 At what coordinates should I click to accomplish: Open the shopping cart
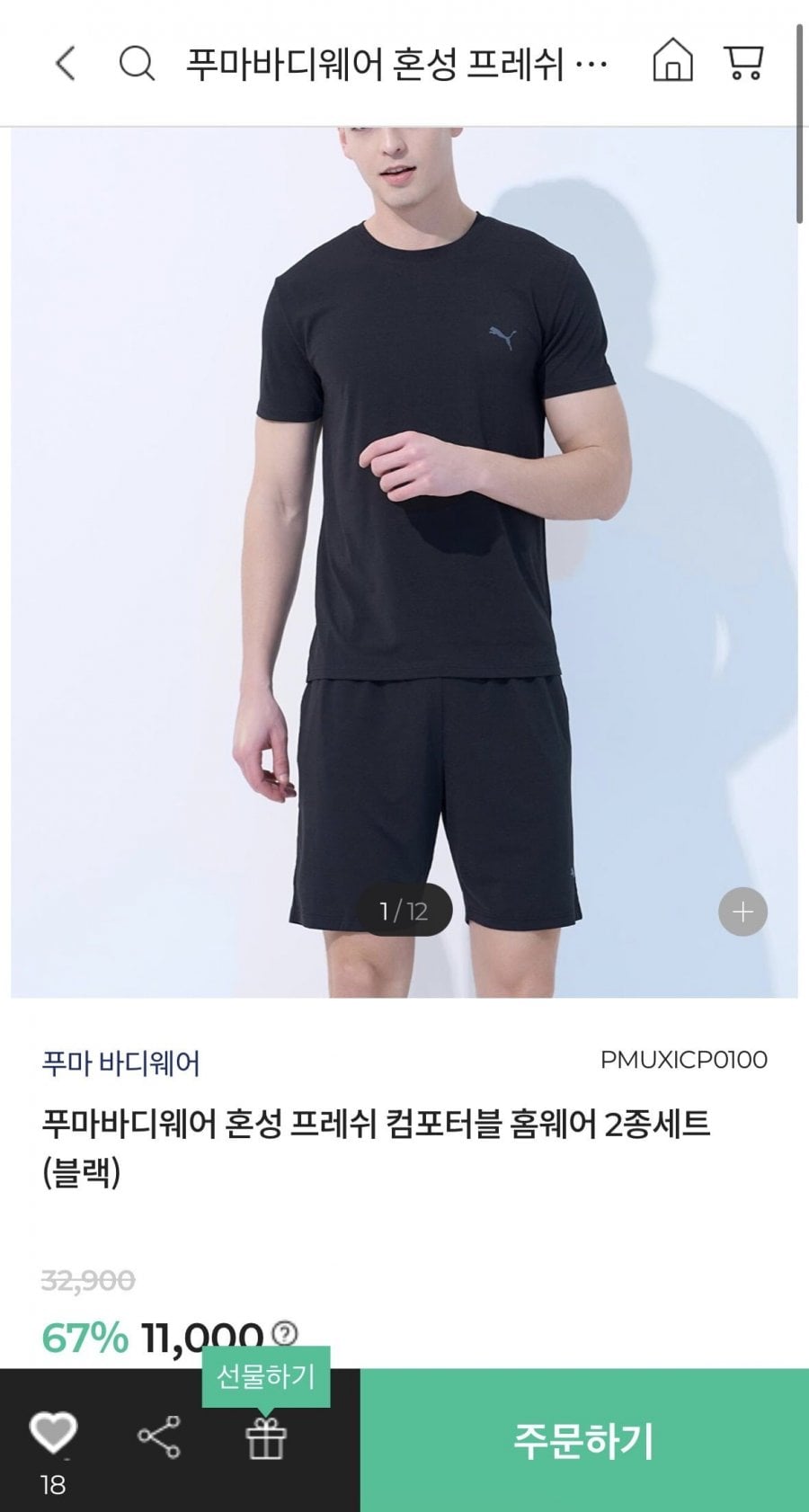tap(743, 63)
